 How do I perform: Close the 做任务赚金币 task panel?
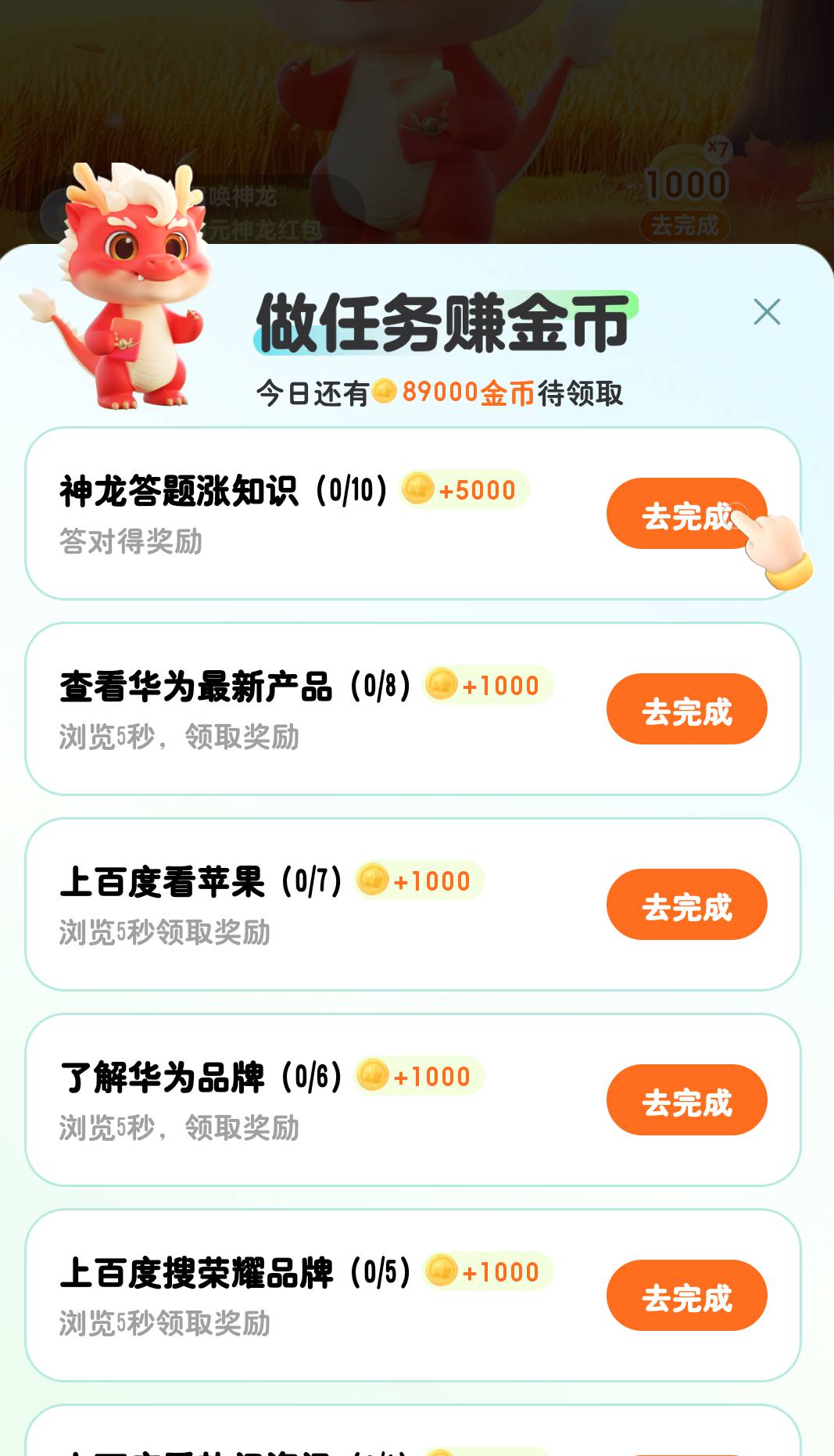coord(767,312)
